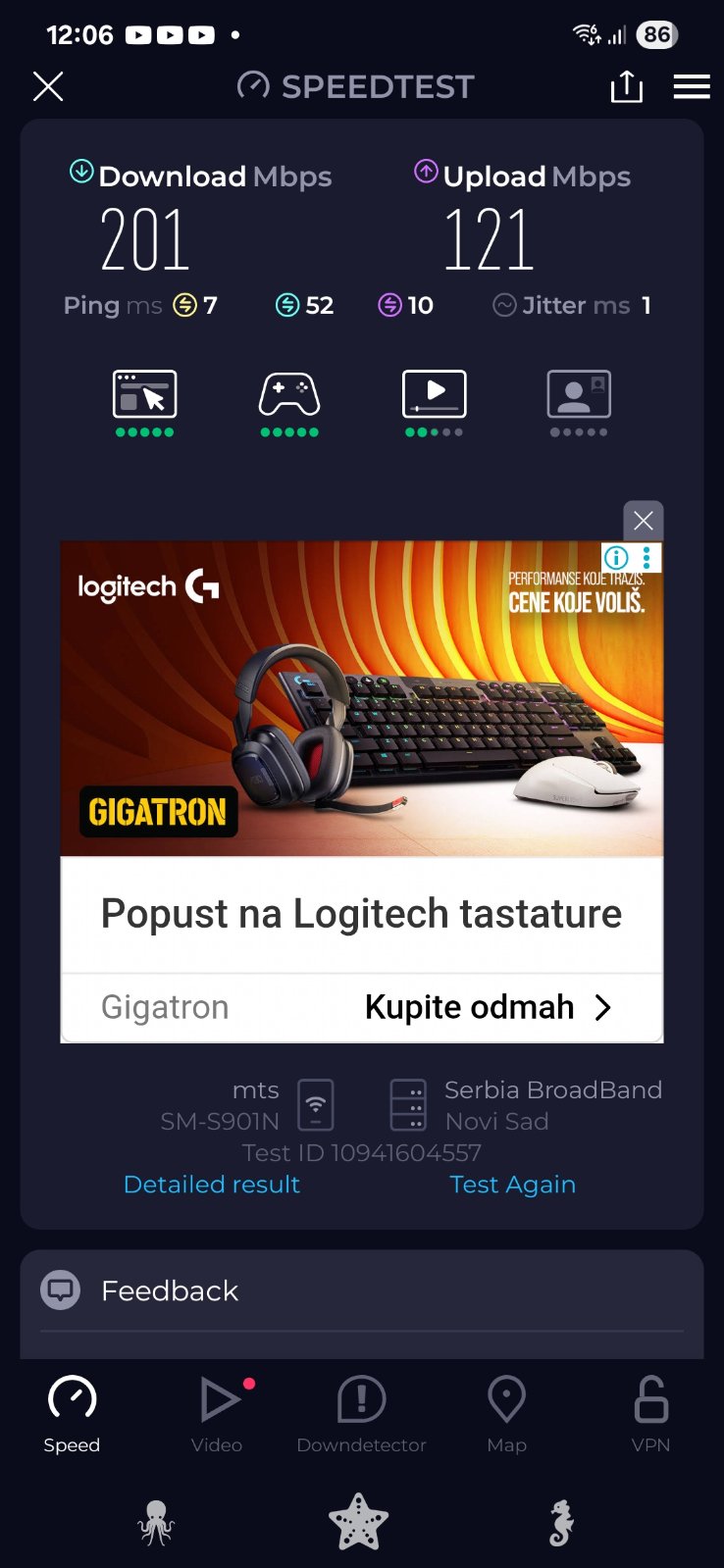724x1568 pixels.
Task: Tap the web browsing quality icon
Action: point(145,394)
